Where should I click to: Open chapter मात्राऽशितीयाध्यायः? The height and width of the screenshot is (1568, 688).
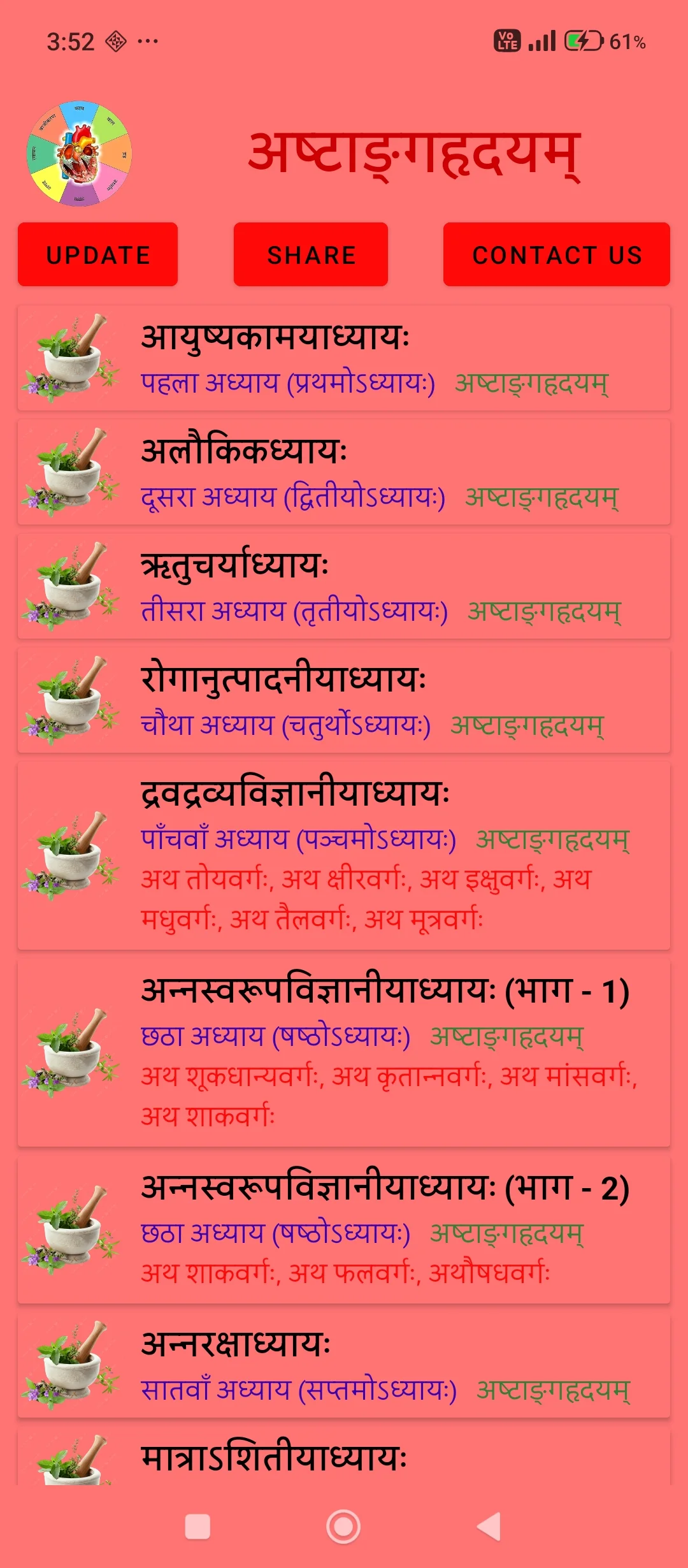[x=344, y=1458]
